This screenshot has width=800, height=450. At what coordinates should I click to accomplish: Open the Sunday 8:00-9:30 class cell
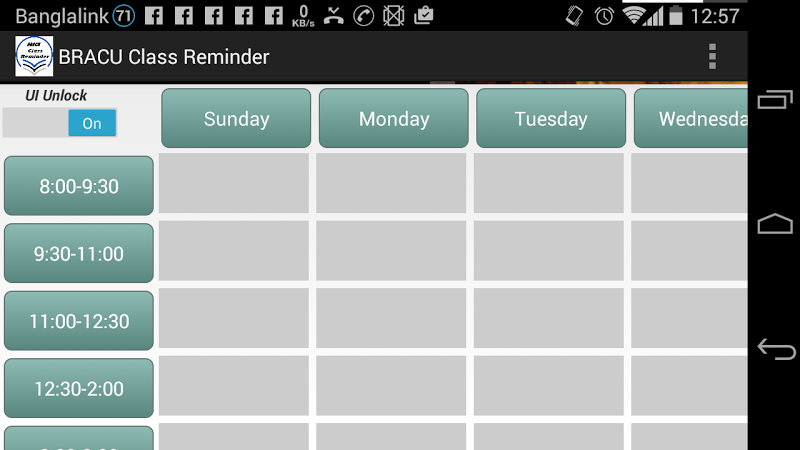pos(234,183)
